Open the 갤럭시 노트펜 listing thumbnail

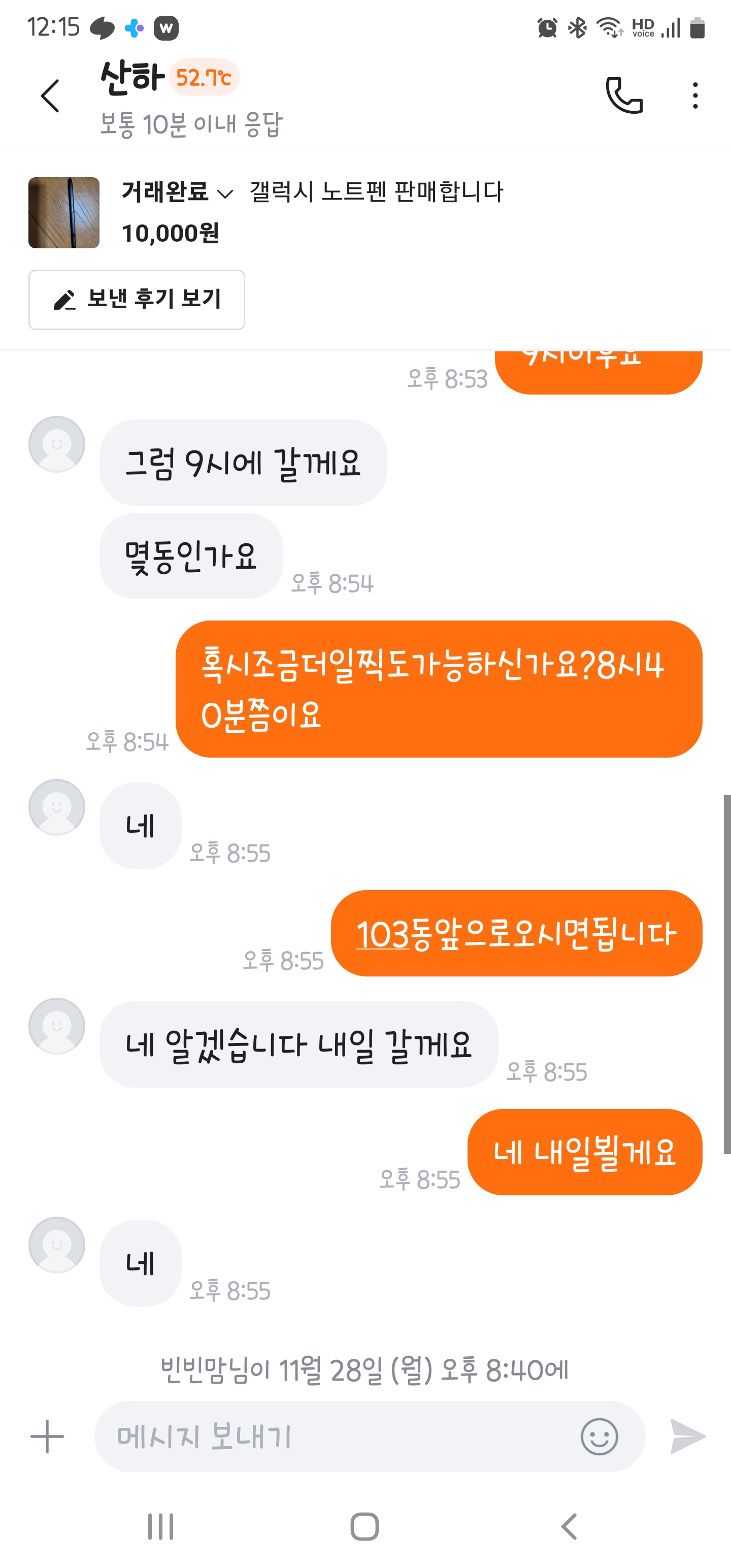click(64, 212)
